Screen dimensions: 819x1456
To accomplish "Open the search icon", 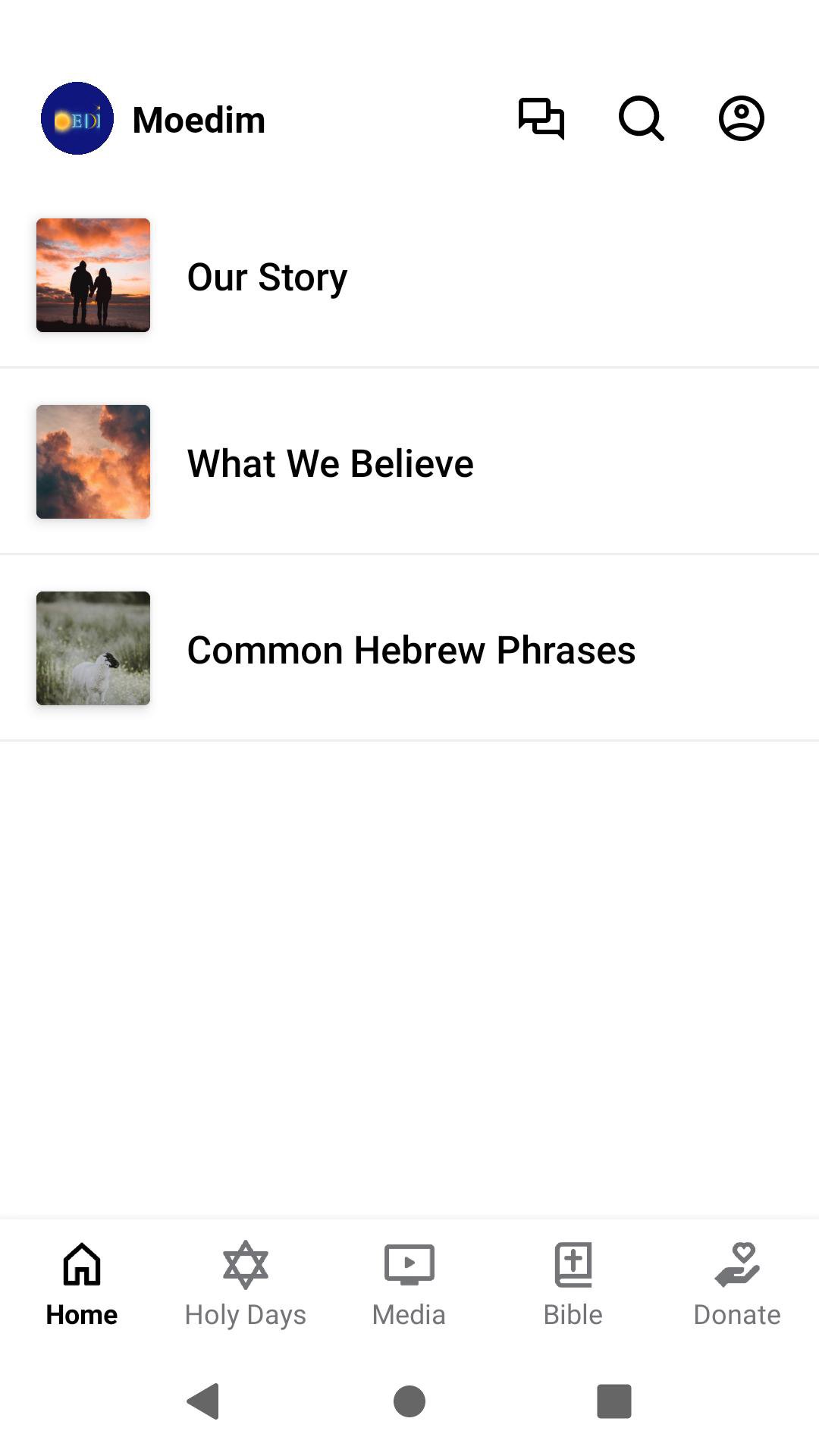I will 641,119.
